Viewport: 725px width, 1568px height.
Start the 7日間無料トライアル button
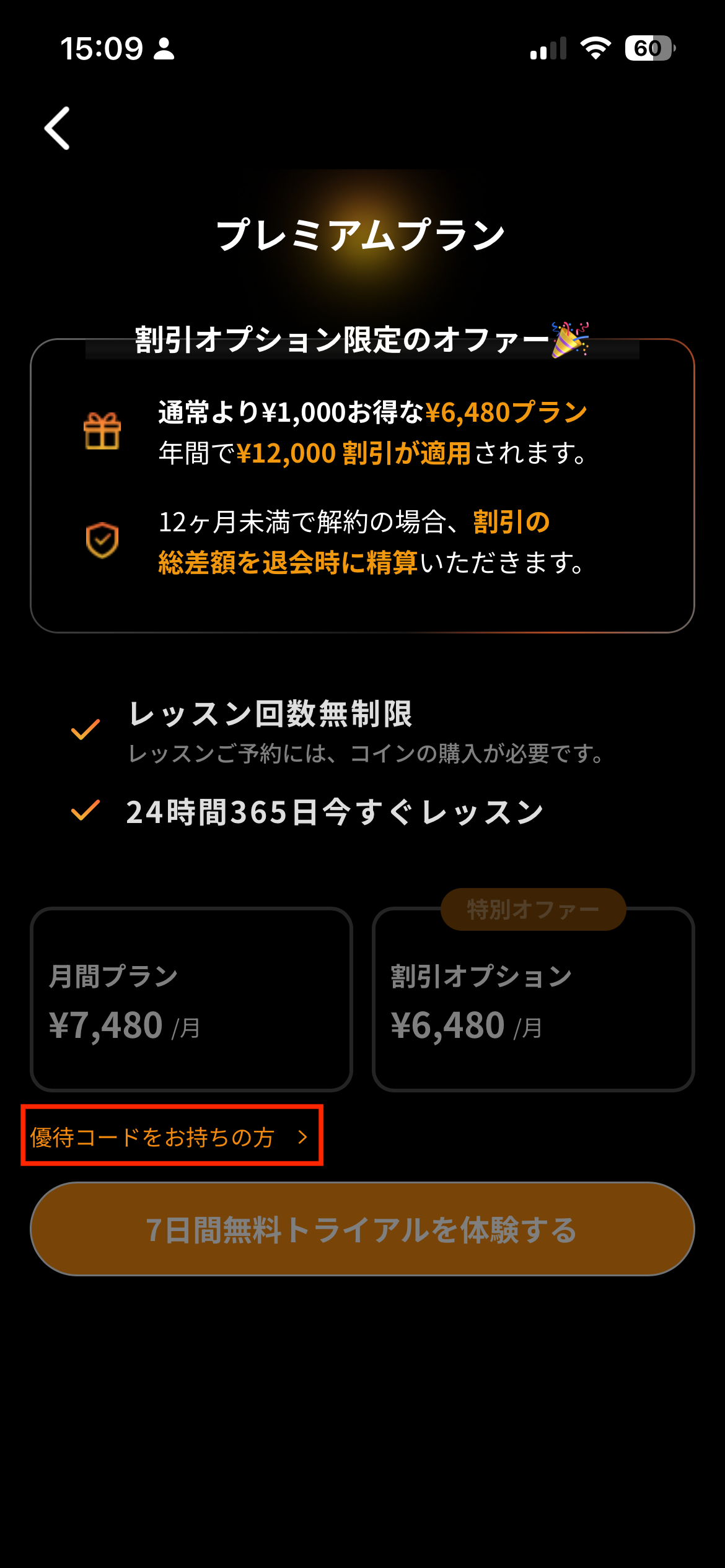pos(362,1229)
